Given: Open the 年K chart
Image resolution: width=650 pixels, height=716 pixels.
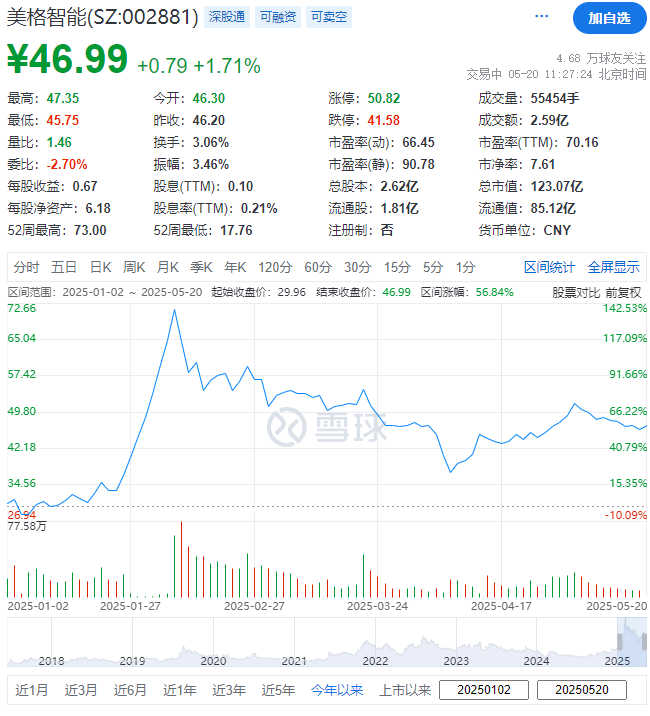Looking at the screenshot, I should [235, 267].
